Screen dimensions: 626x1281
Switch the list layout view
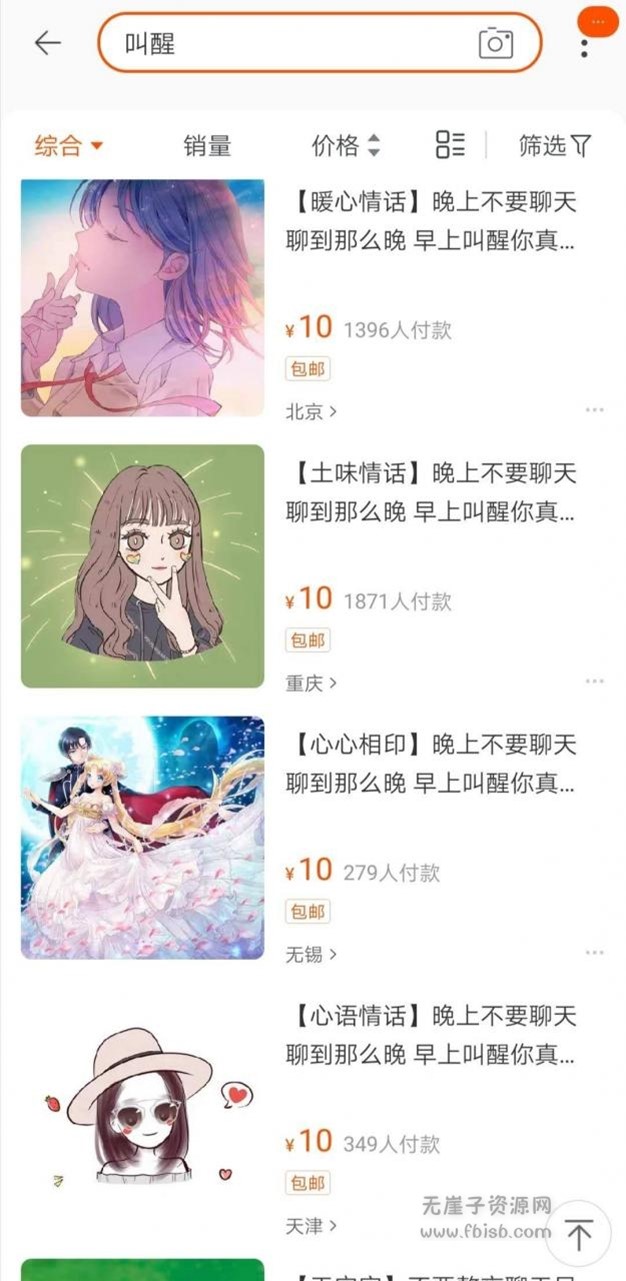pos(450,145)
